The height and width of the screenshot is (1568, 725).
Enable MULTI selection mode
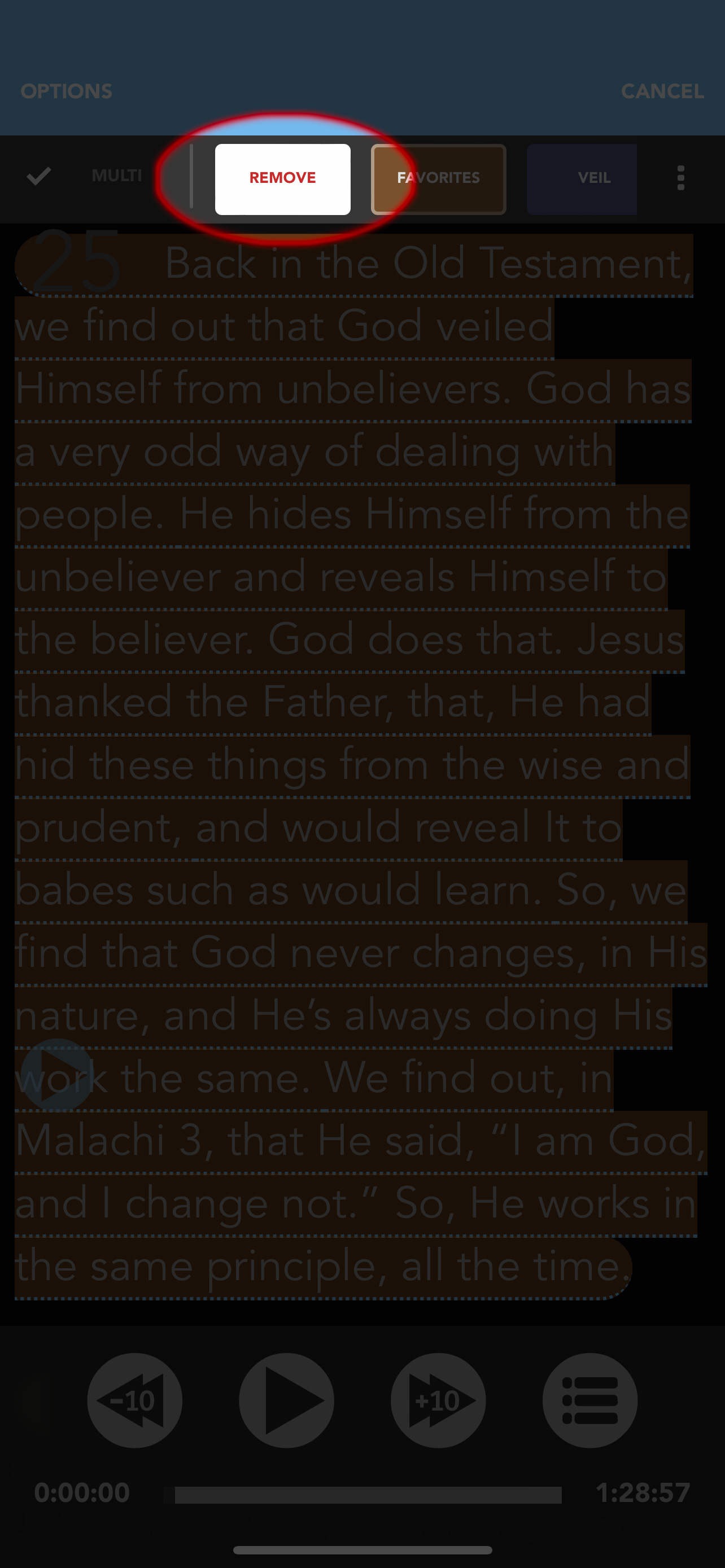coord(116,176)
